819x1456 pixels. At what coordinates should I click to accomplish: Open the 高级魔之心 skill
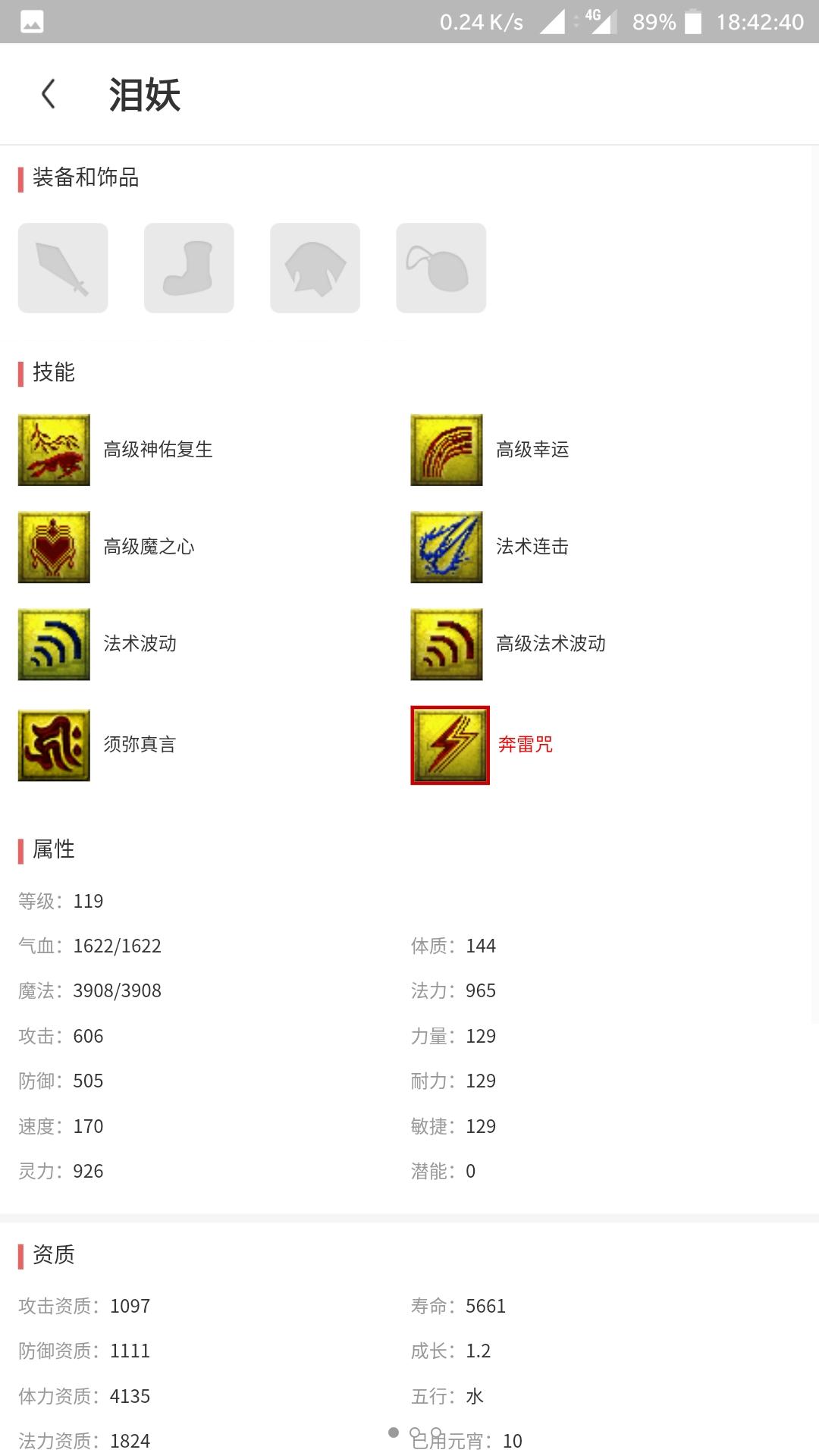55,547
